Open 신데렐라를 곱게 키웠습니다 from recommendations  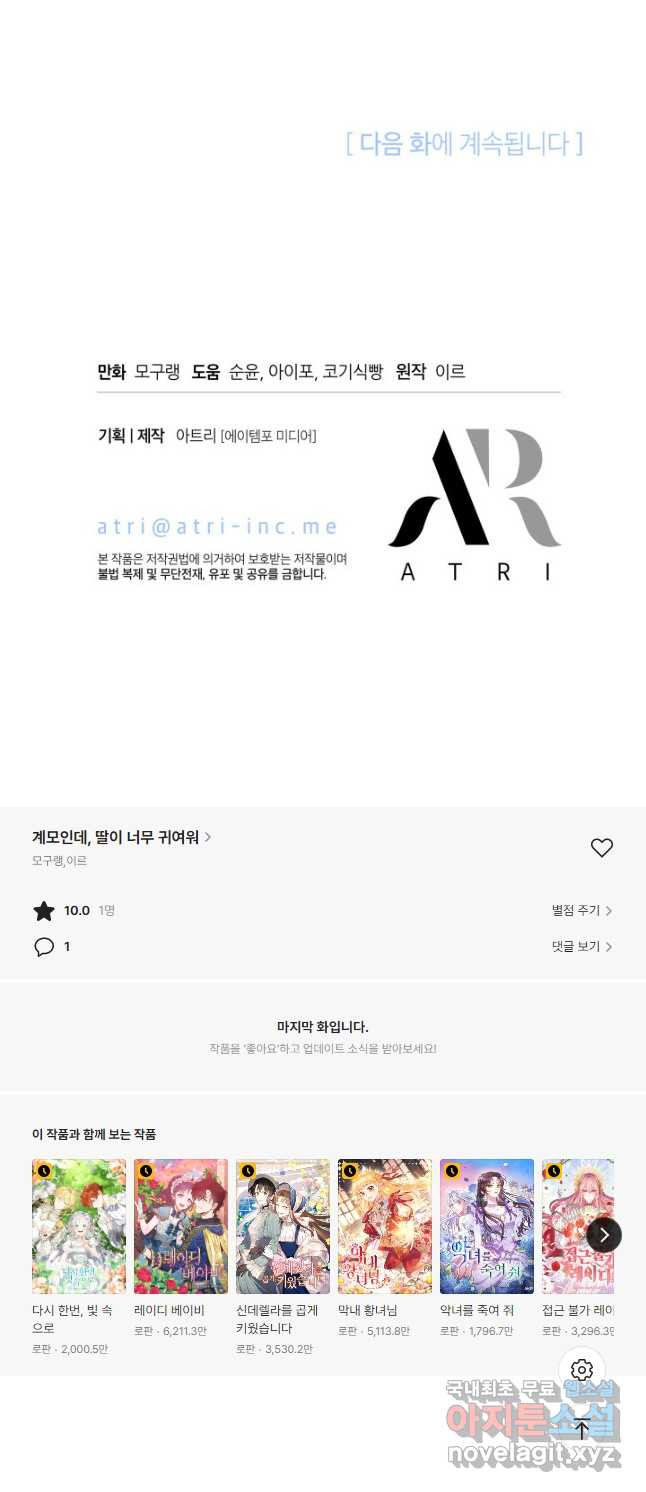[x=283, y=1226]
